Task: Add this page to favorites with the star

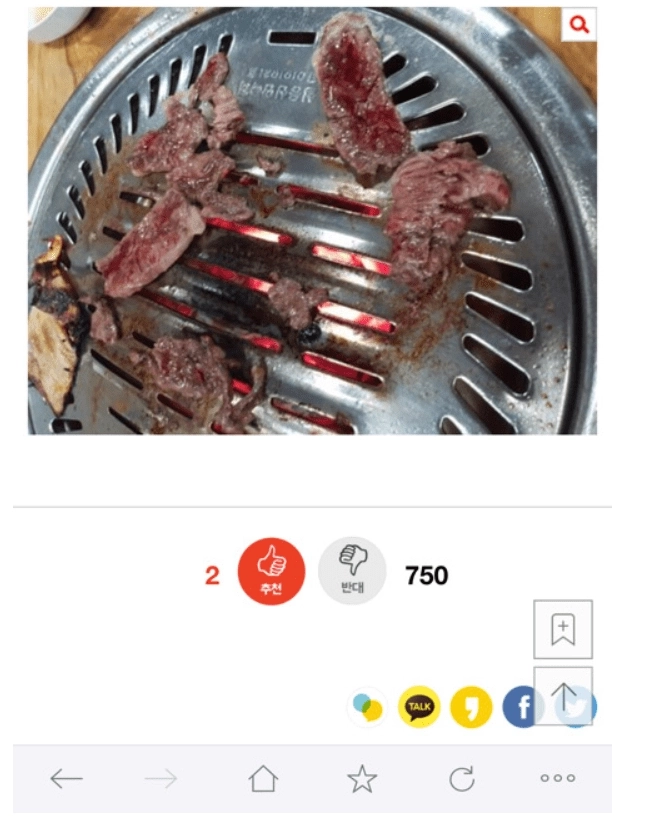Action: tap(362, 778)
